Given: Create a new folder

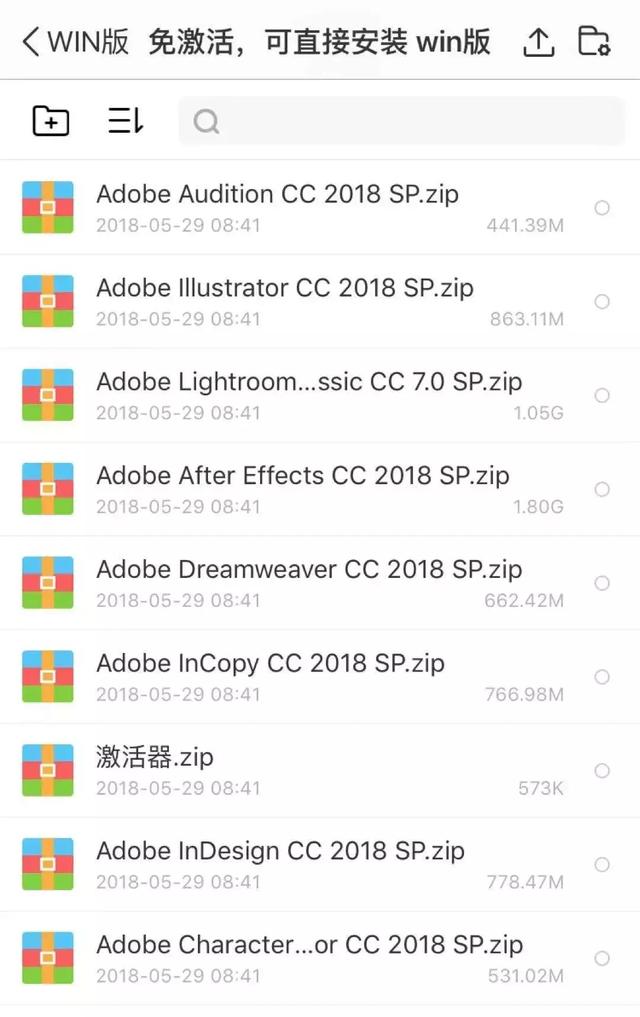Looking at the screenshot, I should point(51,121).
